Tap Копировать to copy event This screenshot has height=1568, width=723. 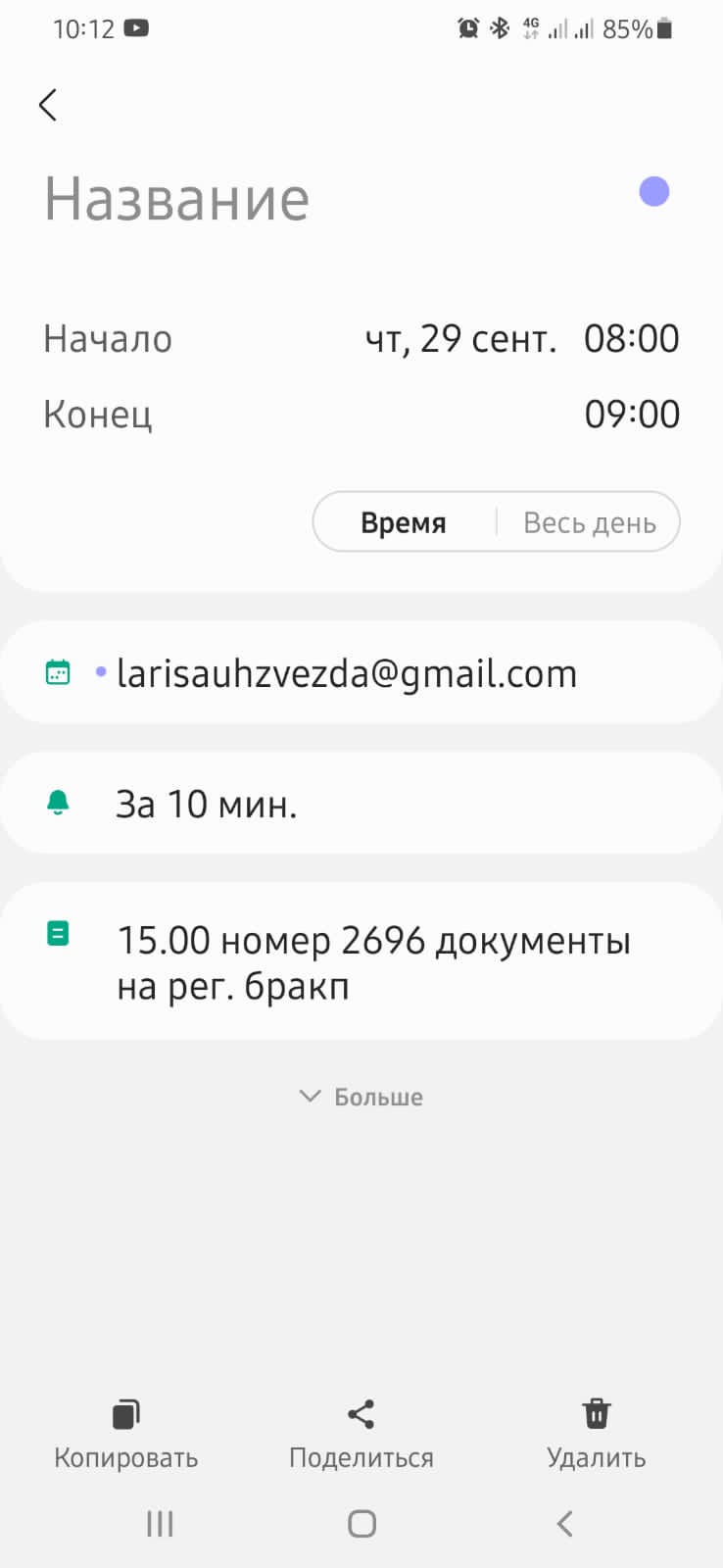coord(125,1434)
